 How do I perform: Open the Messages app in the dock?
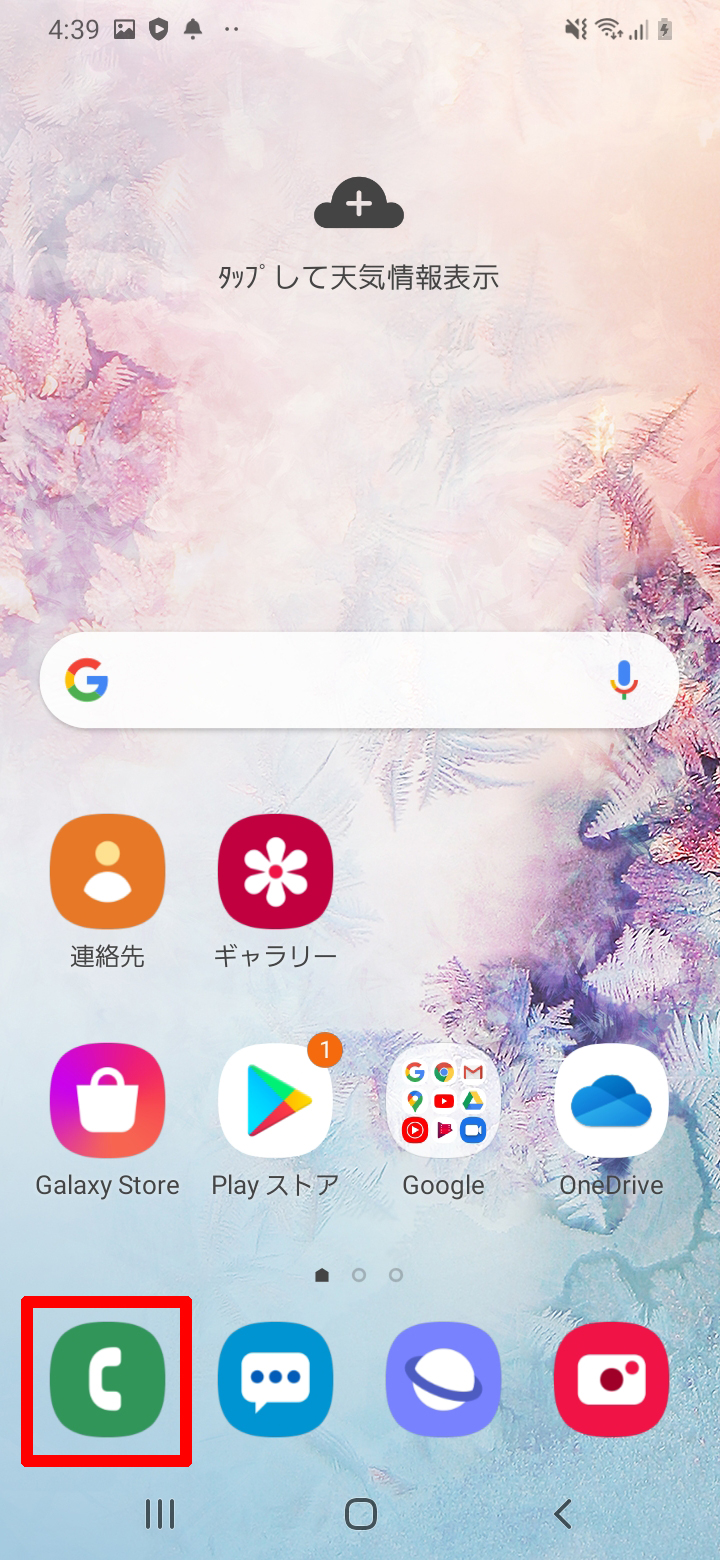pos(275,1380)
